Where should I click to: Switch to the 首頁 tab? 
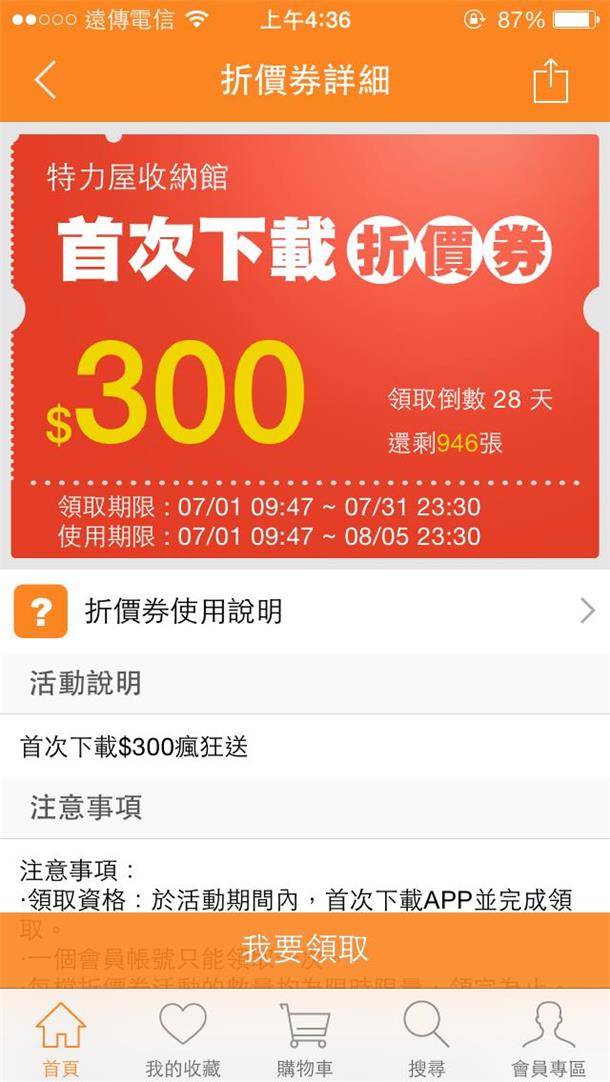(x=61, y=1038)
